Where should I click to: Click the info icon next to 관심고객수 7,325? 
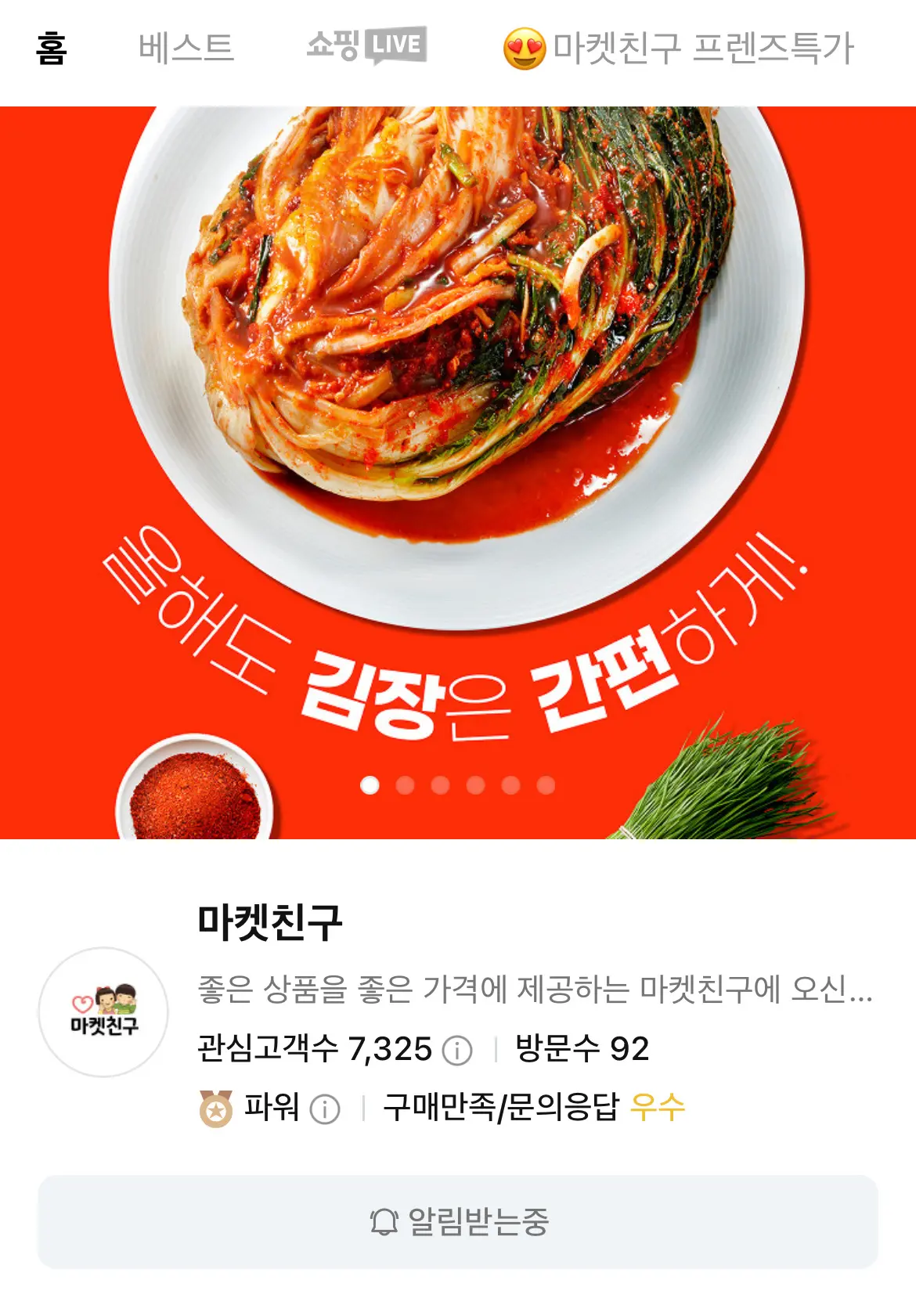(x=455, y=1052)
